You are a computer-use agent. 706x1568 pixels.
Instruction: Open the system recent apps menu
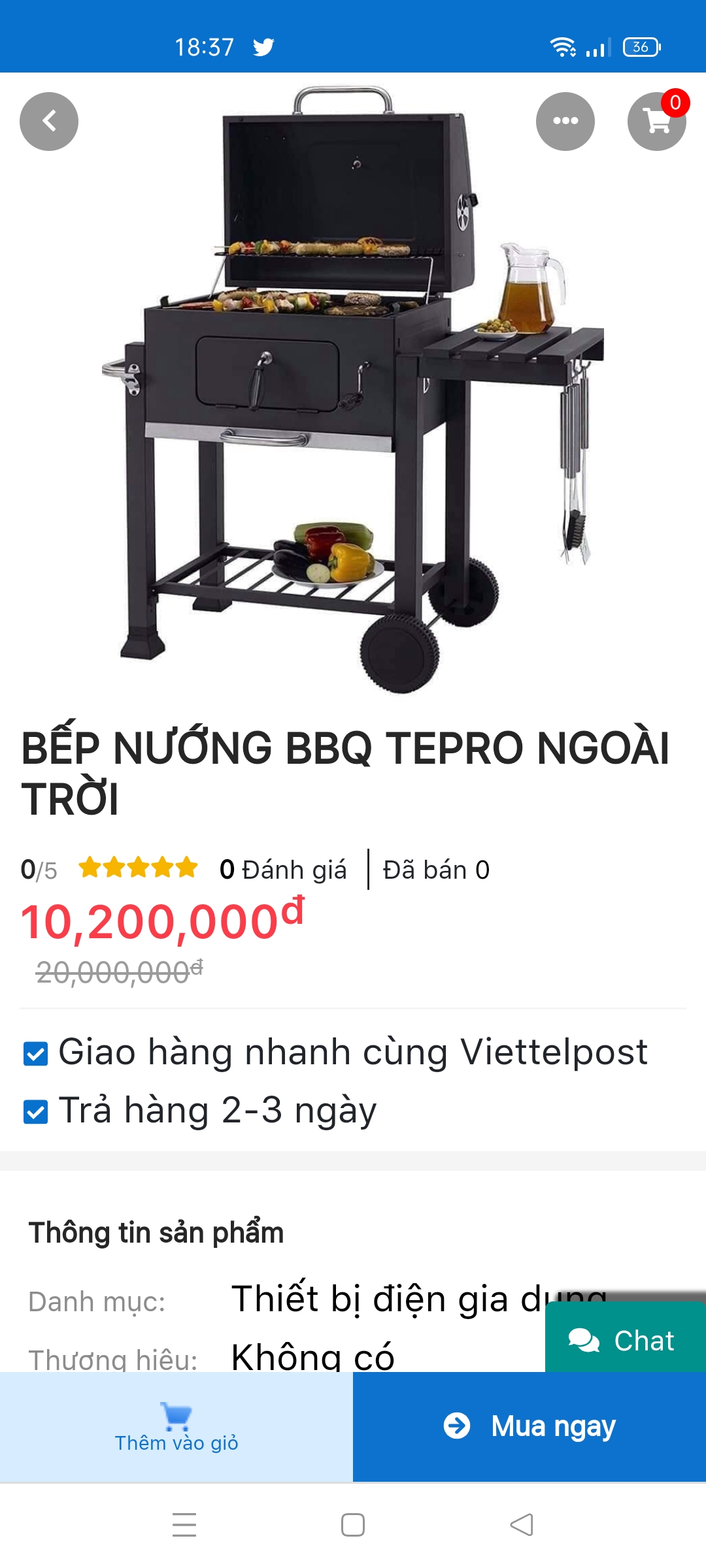point(184,1525)
